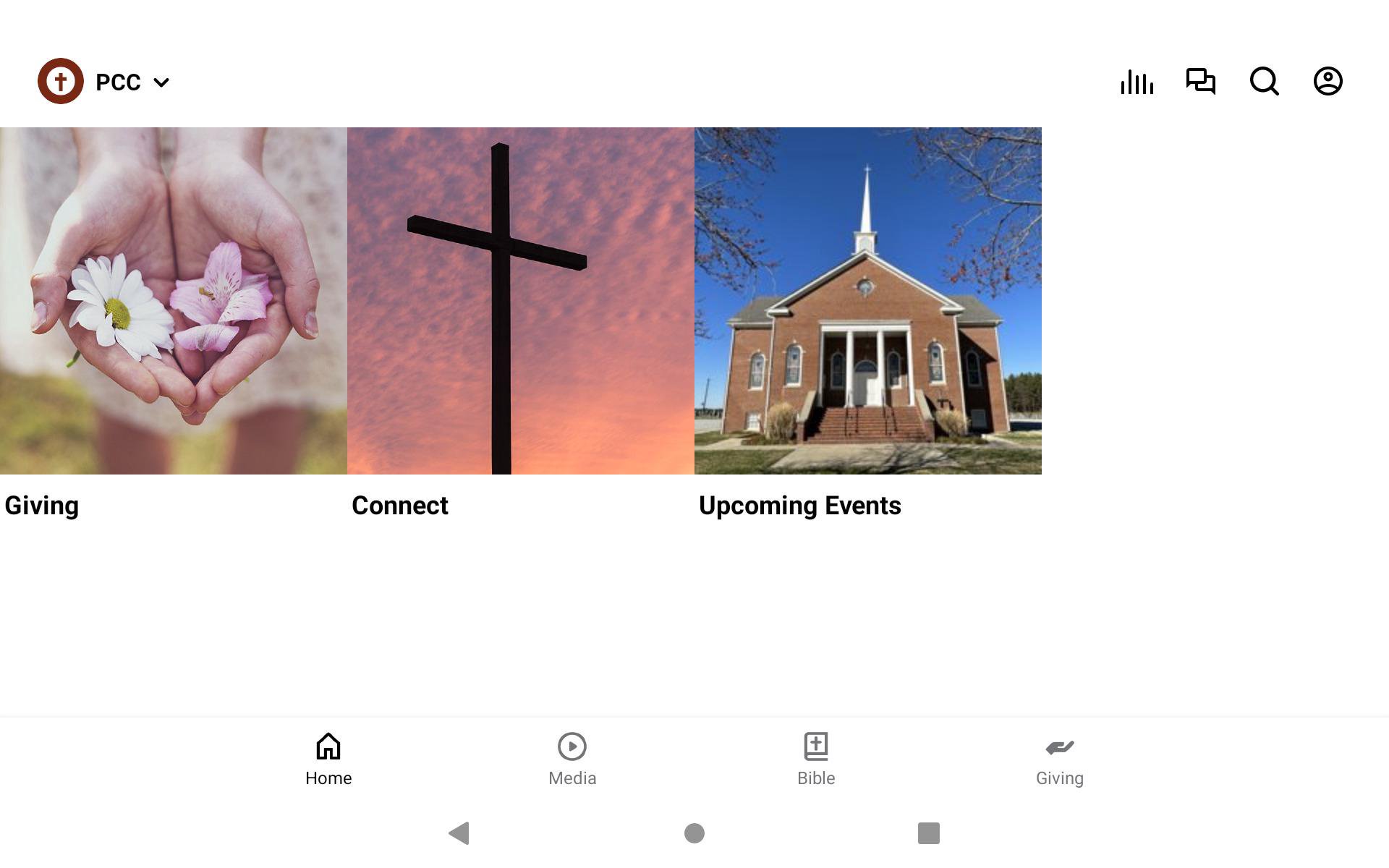1389x868 pixels.
Task: Show recent apps with the square button
Action: [x=928, y=833]
